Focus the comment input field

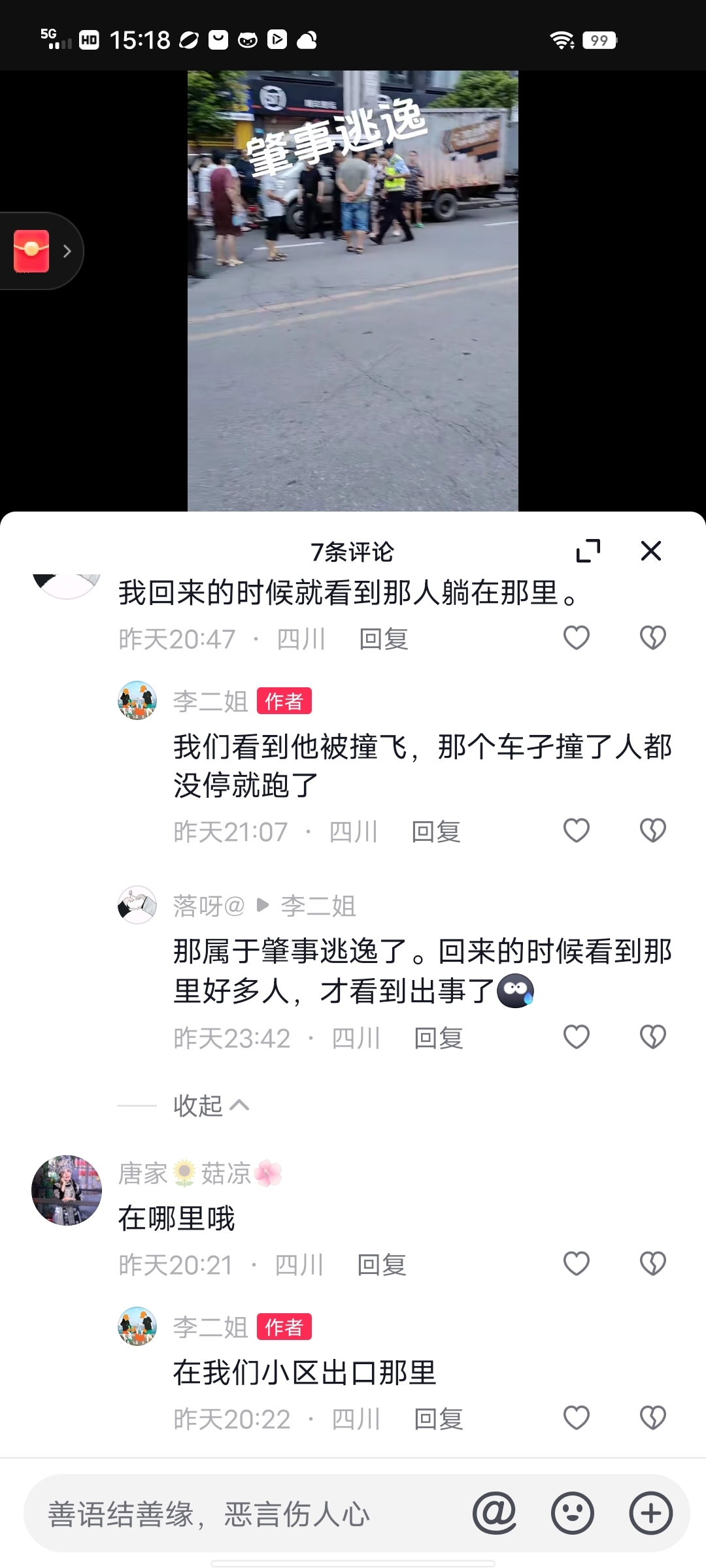pyautogui.click(x=248, y=1514)
